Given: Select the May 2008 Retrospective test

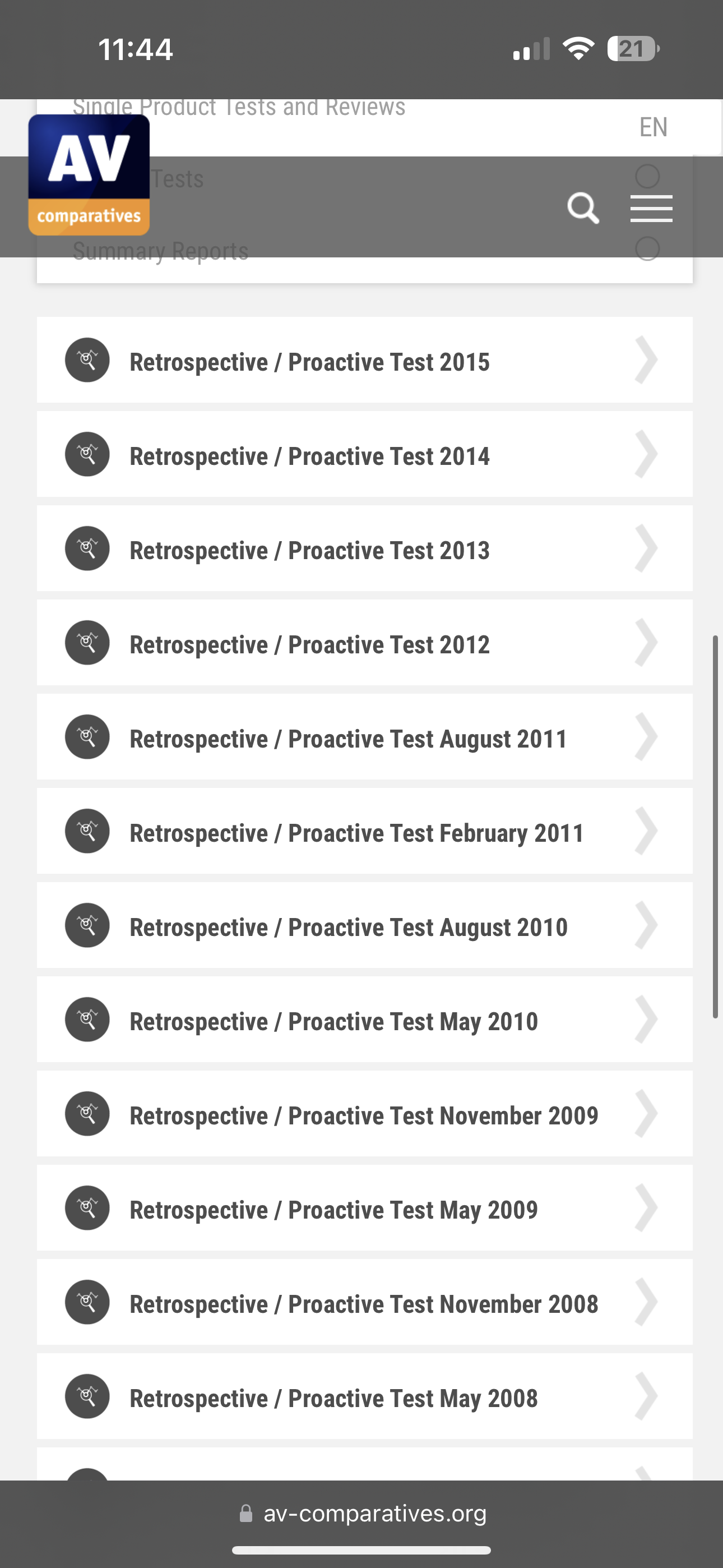Looking at the screenshot, I should (x=364, y=1398).
